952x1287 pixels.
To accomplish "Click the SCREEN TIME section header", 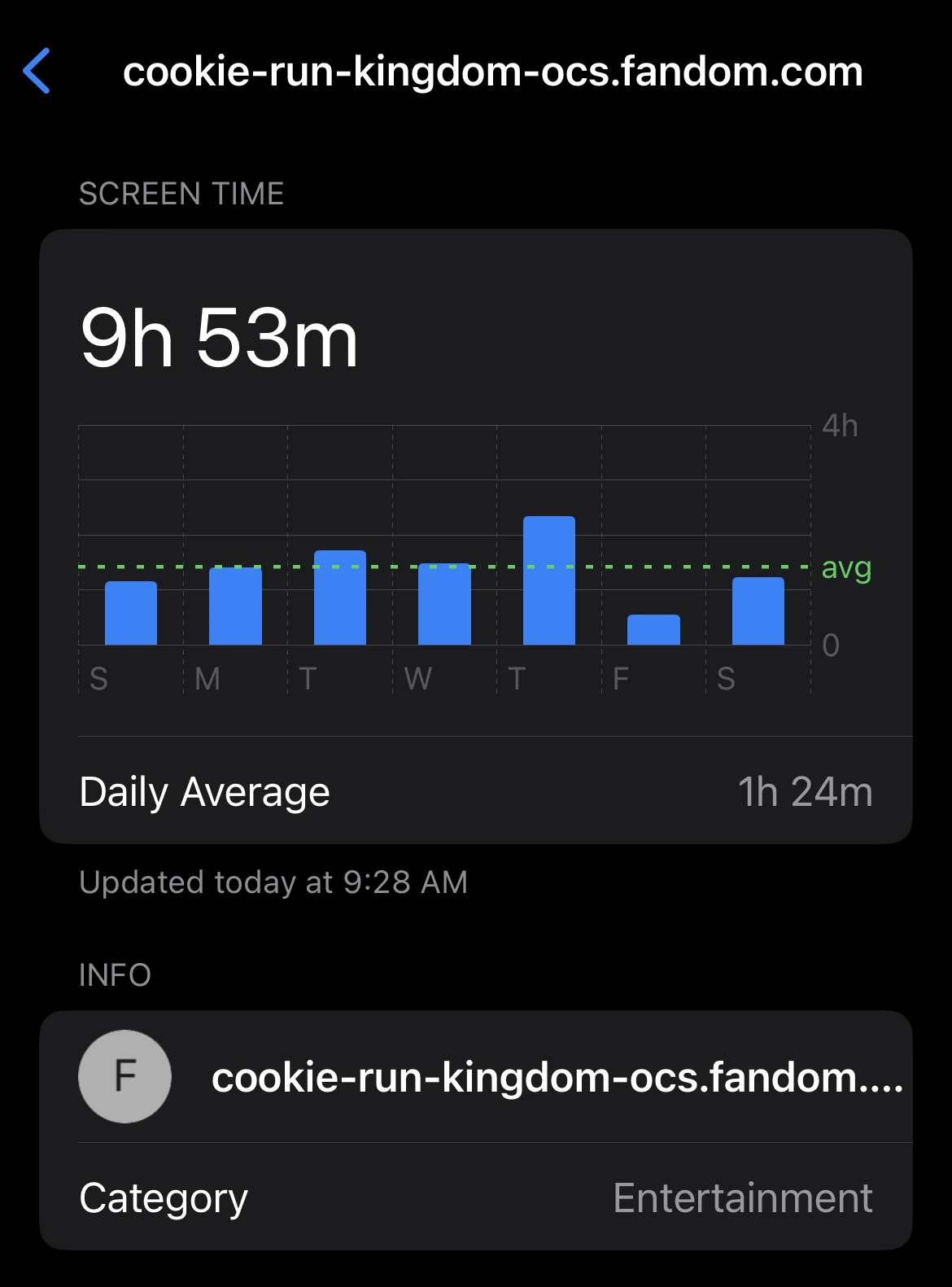I will point(181,193).
